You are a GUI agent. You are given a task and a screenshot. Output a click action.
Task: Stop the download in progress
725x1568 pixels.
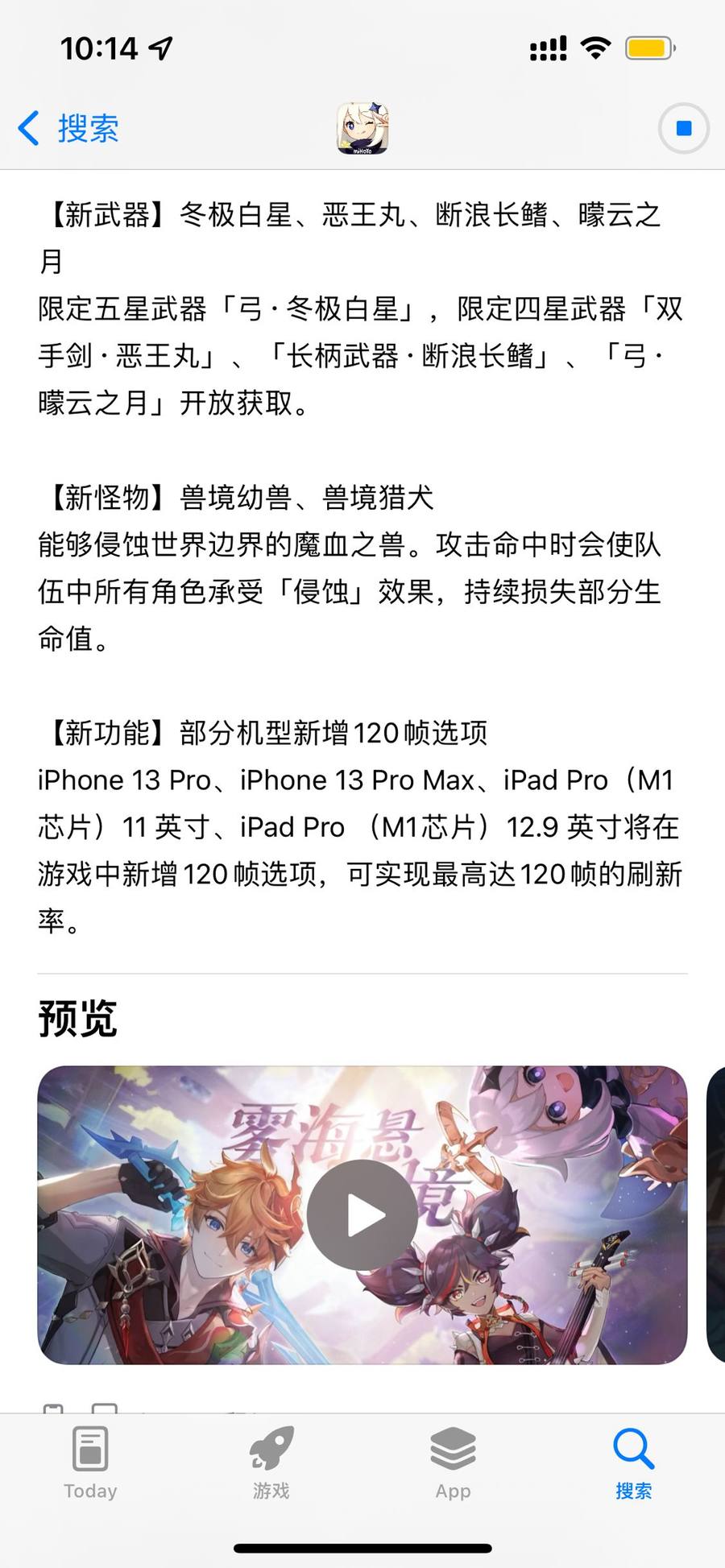(x=683, y=129)
